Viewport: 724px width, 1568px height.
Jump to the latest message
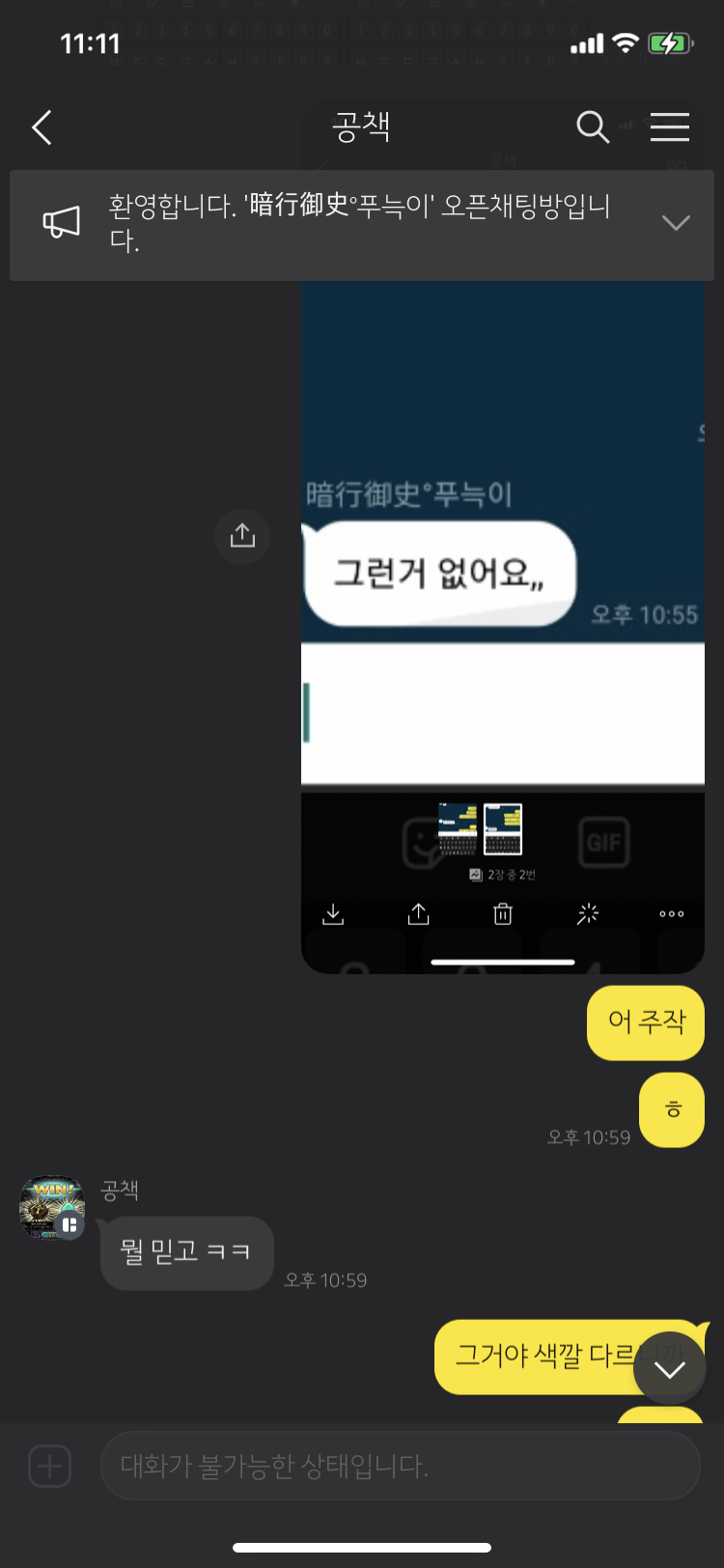coord(669,1368)
